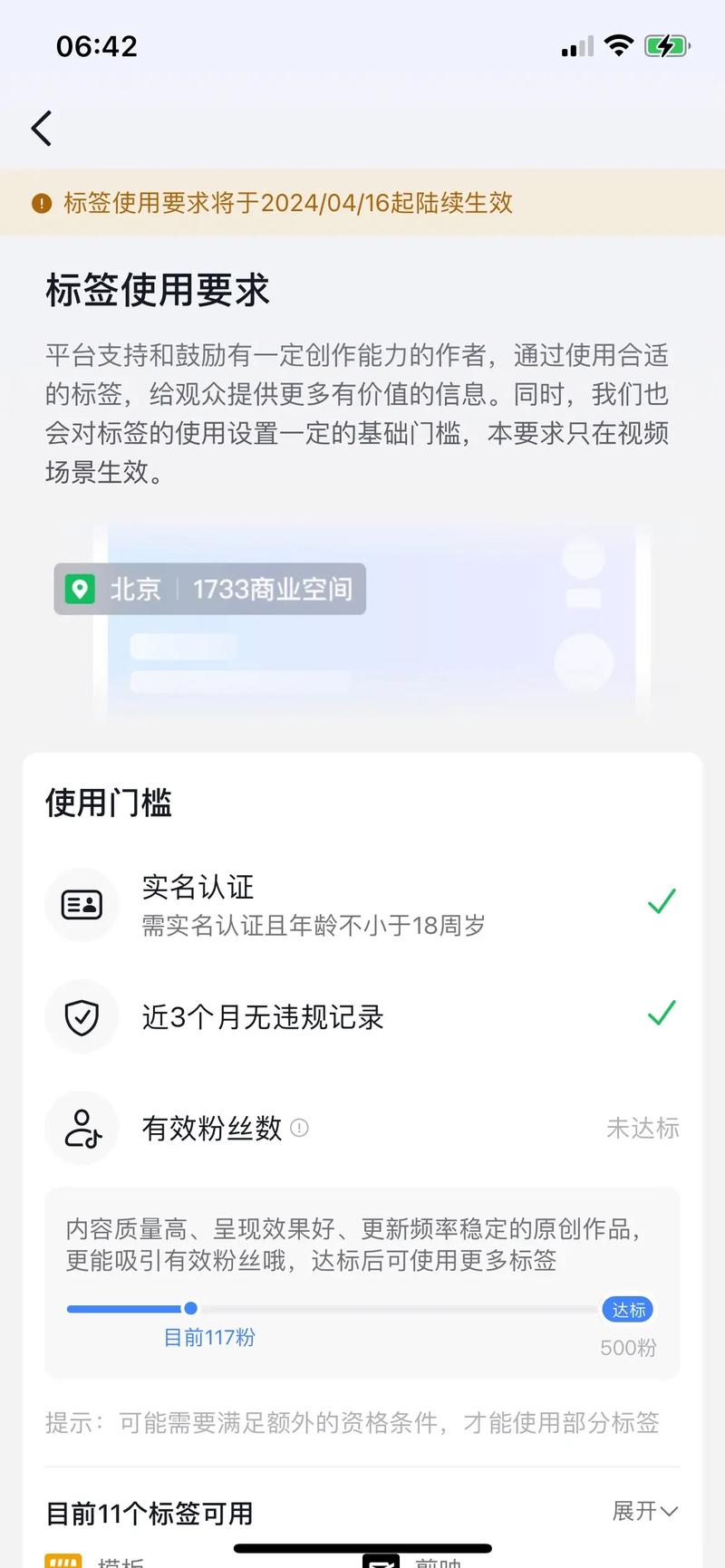This screenshot has width=725, height=1568.
Task: Tap the follower icon next to 有效粉丝数
Action: tap(82, 1129)
